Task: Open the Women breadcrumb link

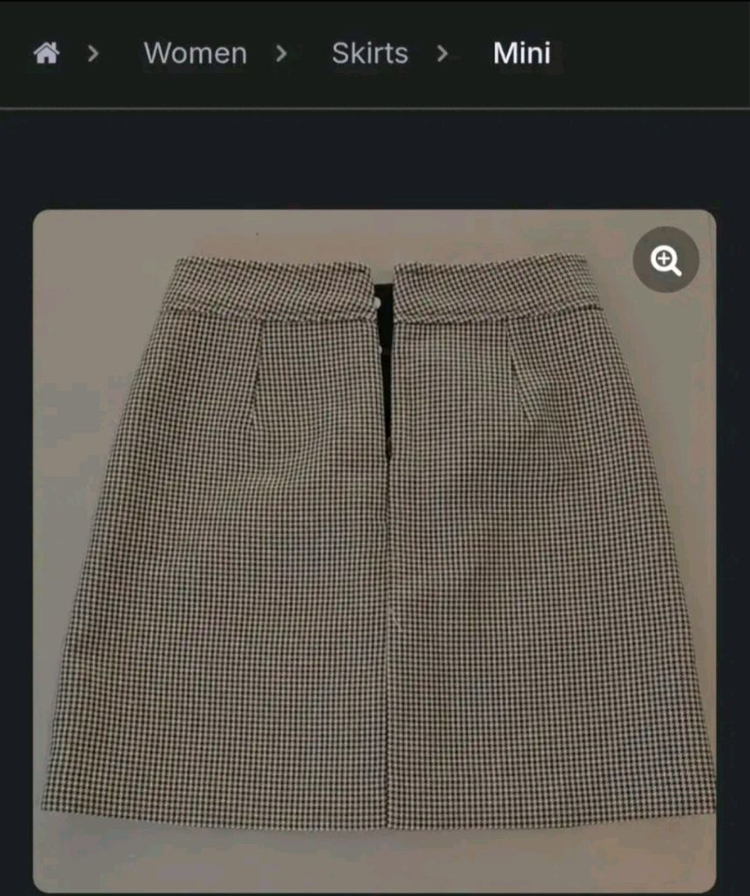Action: 195,53
